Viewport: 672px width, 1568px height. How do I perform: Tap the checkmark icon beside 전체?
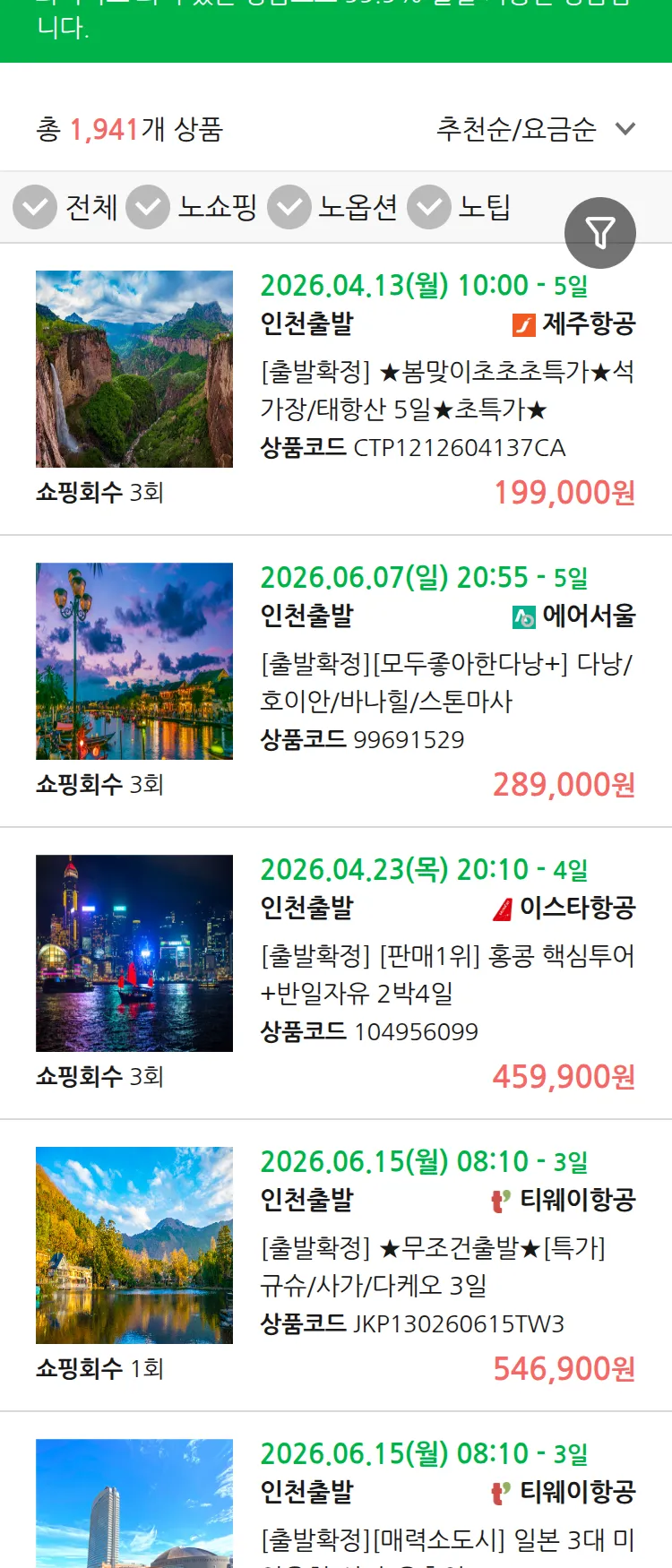(x=35, y=207)
